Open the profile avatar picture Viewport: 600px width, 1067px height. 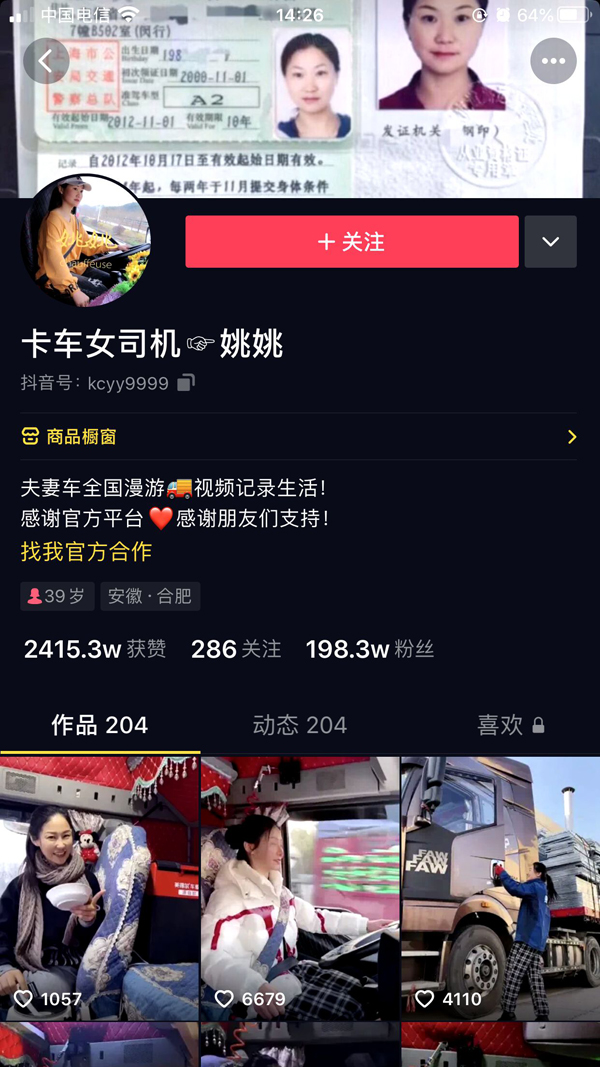coord(85,240)
